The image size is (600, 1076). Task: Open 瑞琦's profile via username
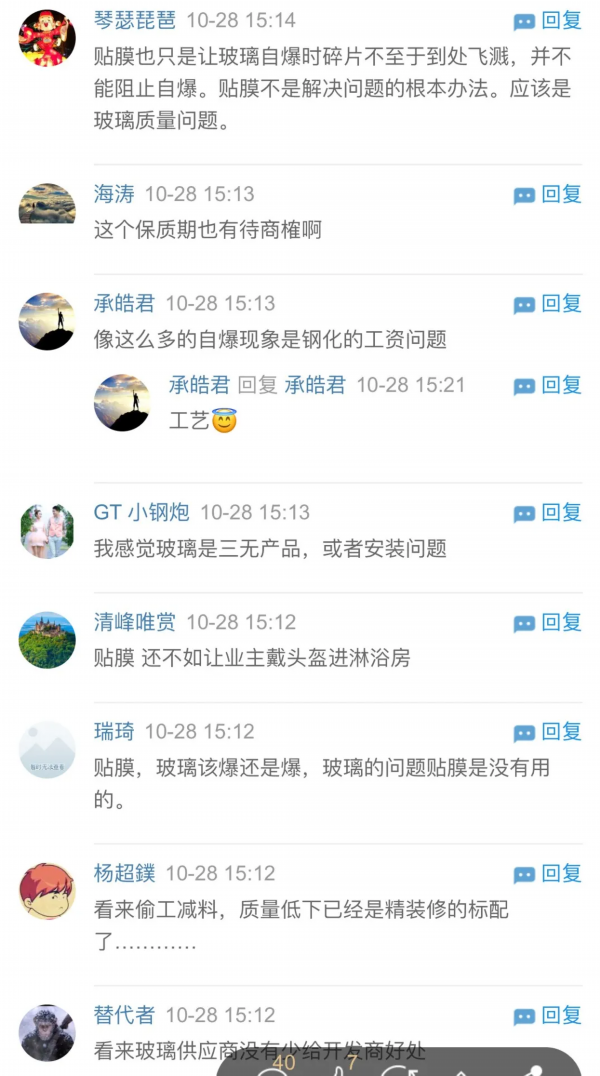114,732
